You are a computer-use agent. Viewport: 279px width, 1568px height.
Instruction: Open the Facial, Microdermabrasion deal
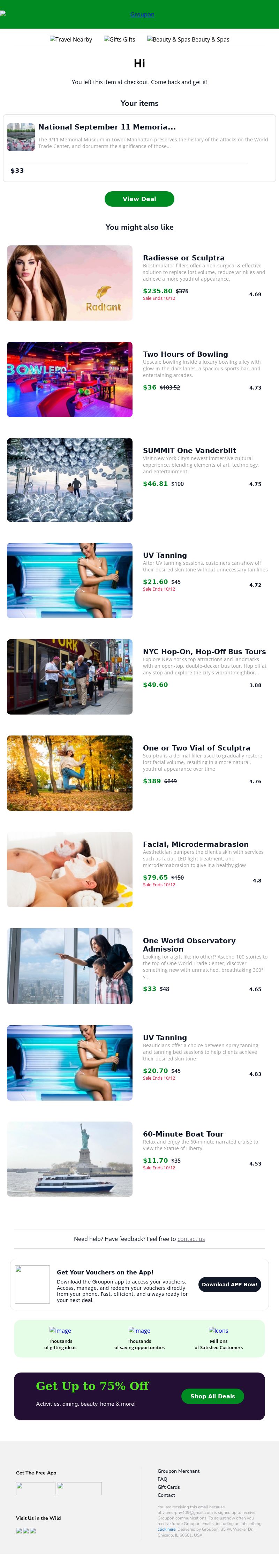click(x=195, y=844)
